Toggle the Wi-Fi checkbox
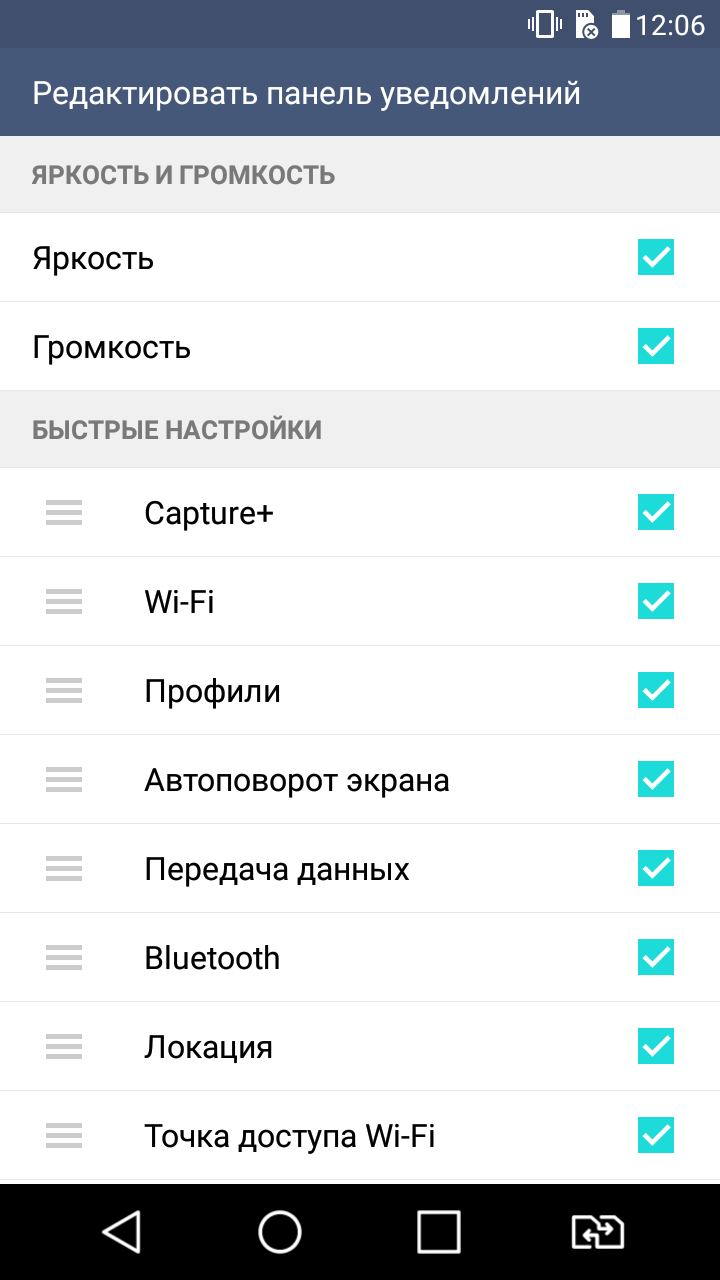The height and width of the screenshot is (1280, 720). click(x=656, y=601)
